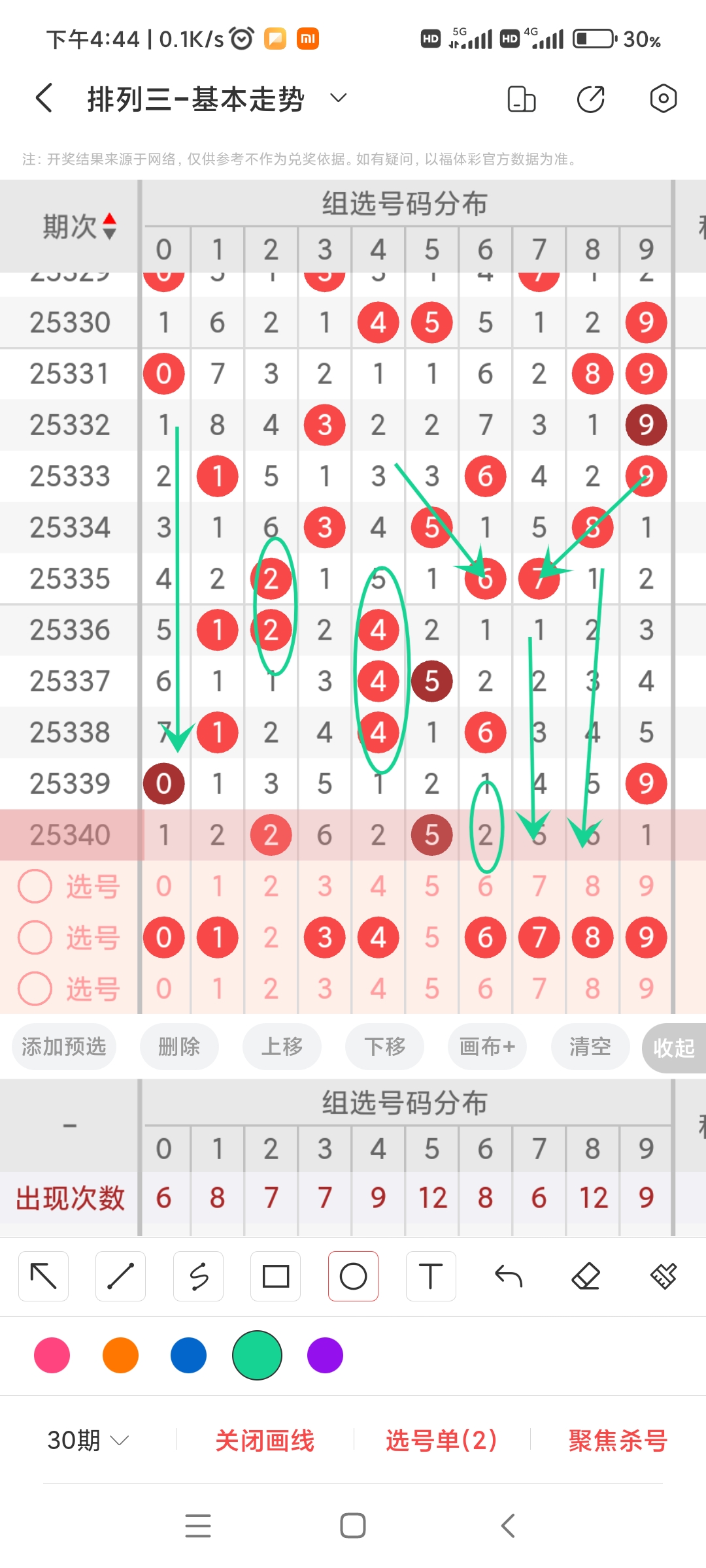Screen dimensions: 706x1568
Task: Select the third 选号 row radio circle
Action: (35, 988)
